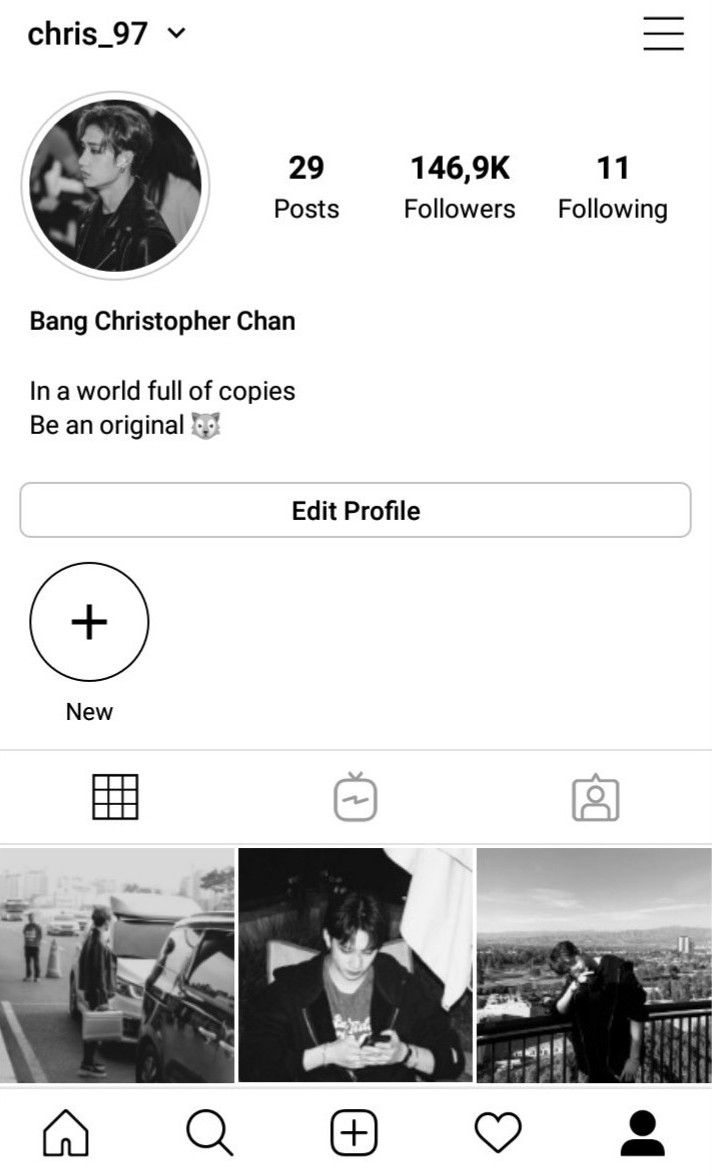
Task: Open the activity heart tab
Action: tap(497, 1133)
